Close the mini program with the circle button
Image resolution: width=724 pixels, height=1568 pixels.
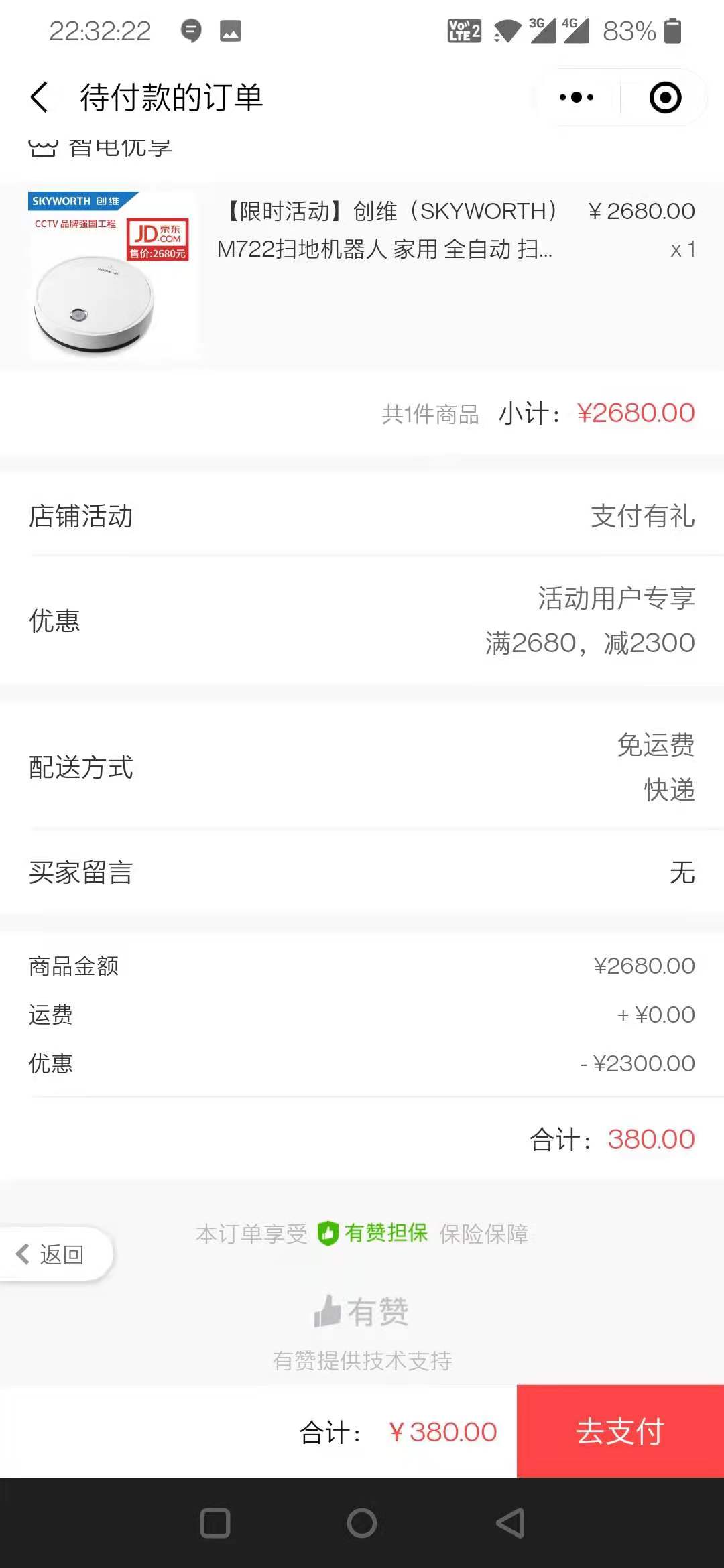click(x=665, y=98)
